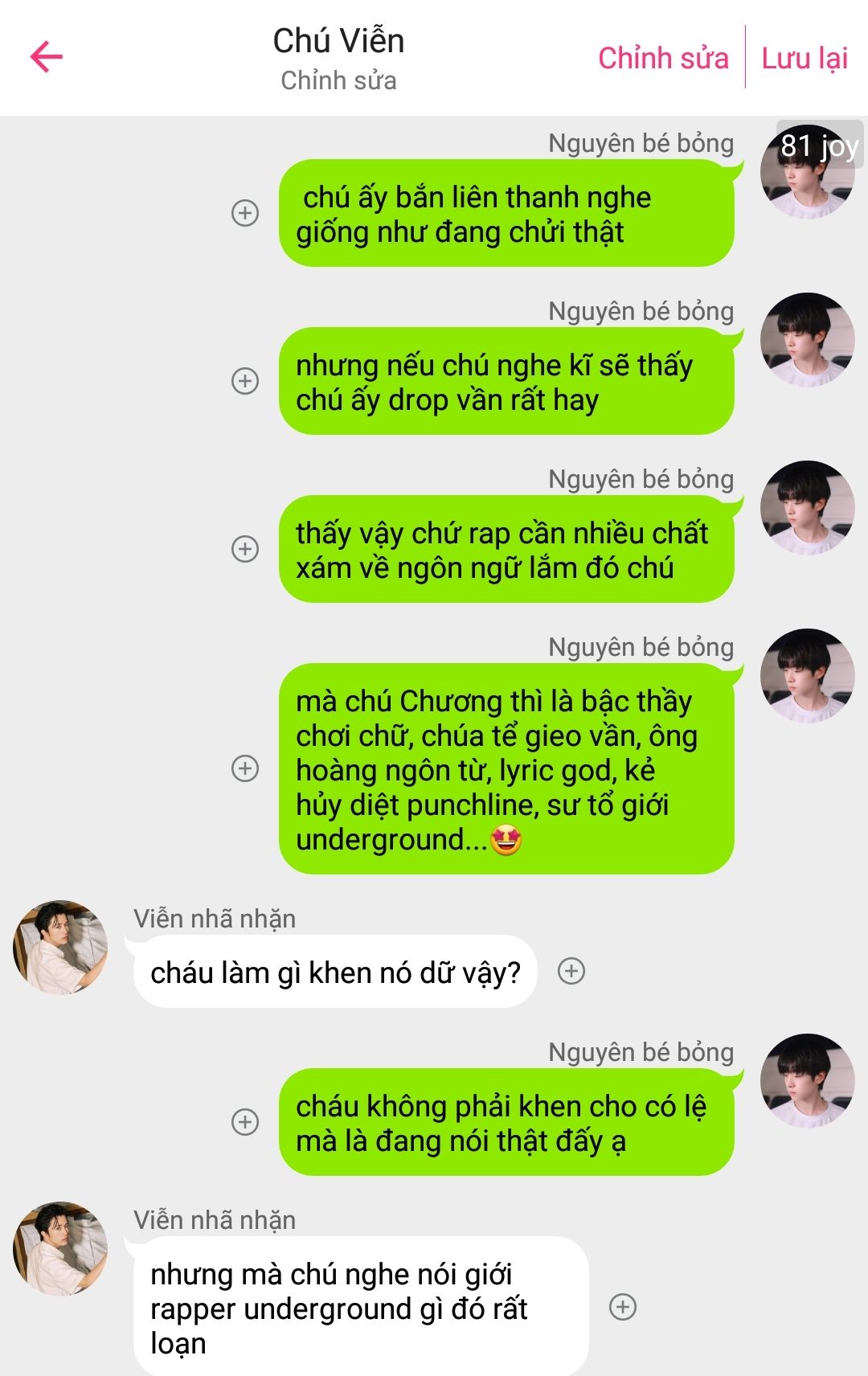Tap Viễn nhã nhặn's avatar by 'cháu làm gì'
The height and width of the screenshot is (1376, 868).
(60, 947)
